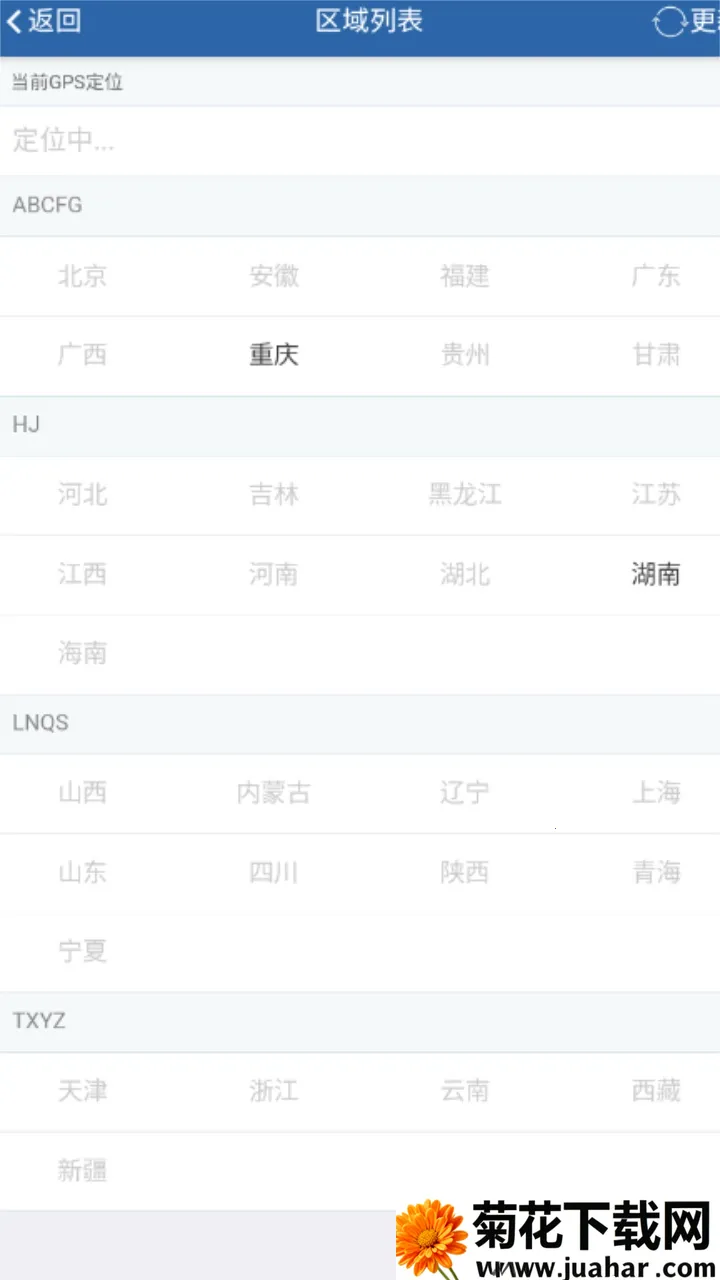
Task: Choose 上海 from the LNQS group
Action: click(x=656, y=793)
